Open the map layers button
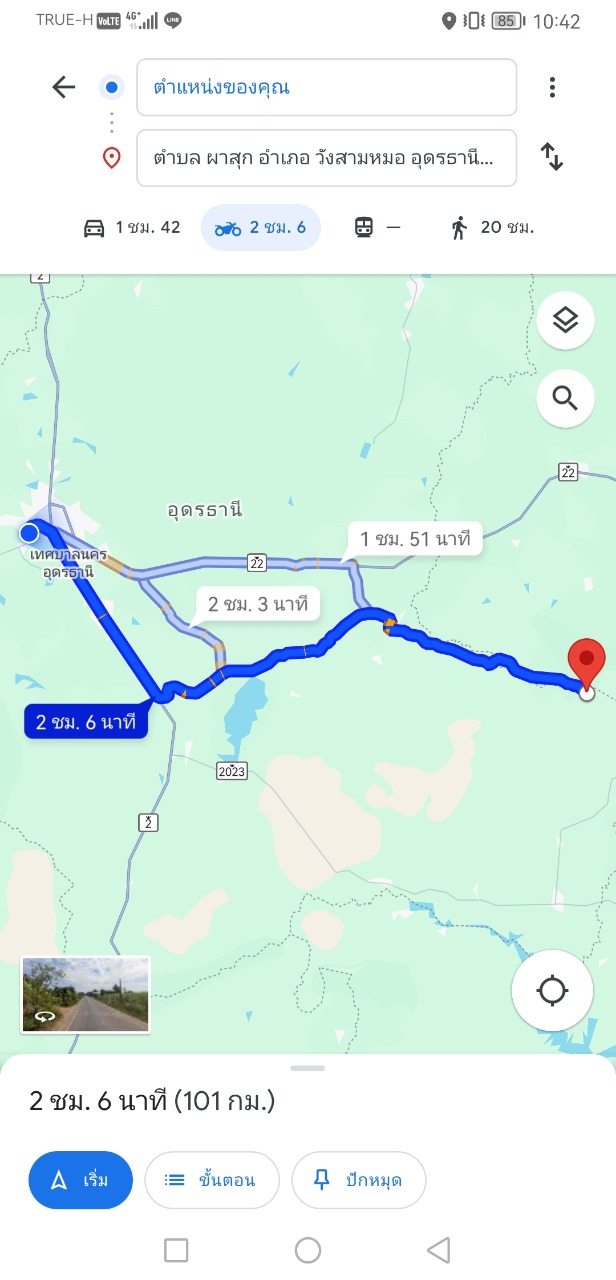 (565, 321)
